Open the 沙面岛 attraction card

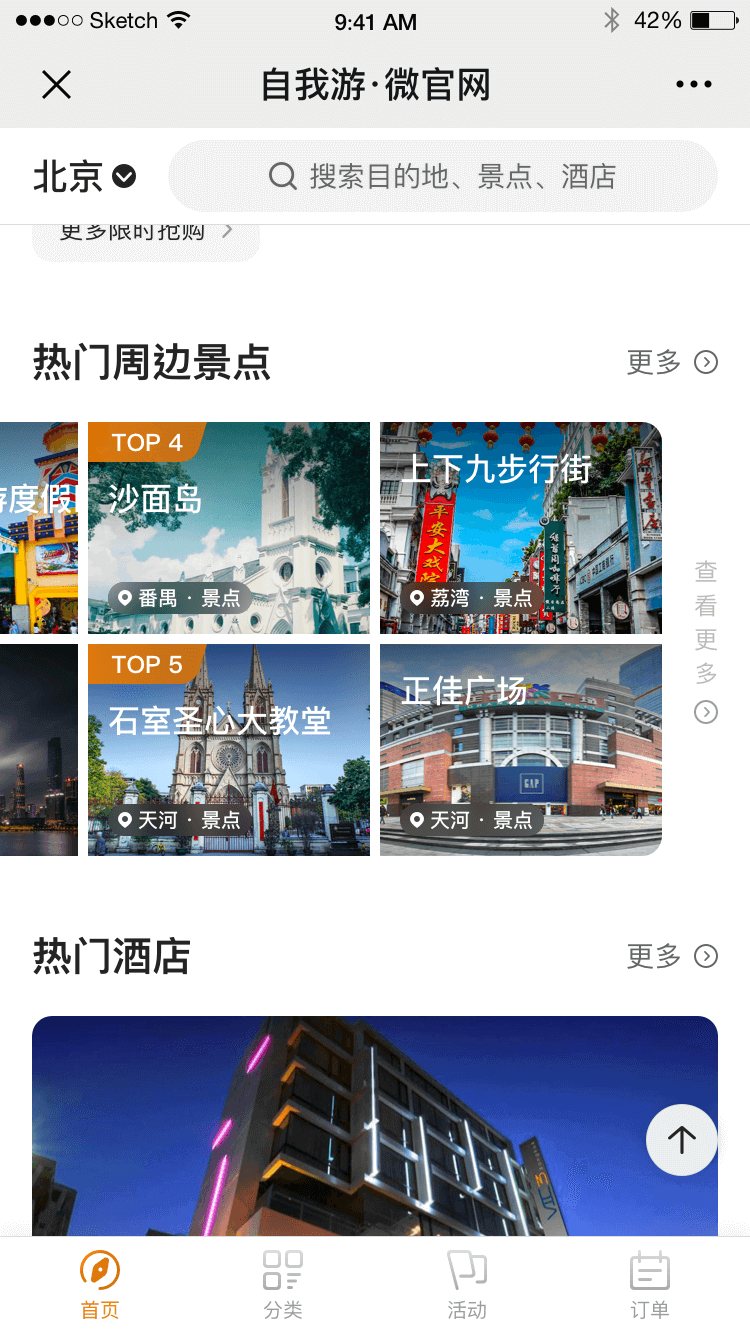coord(229,528)
